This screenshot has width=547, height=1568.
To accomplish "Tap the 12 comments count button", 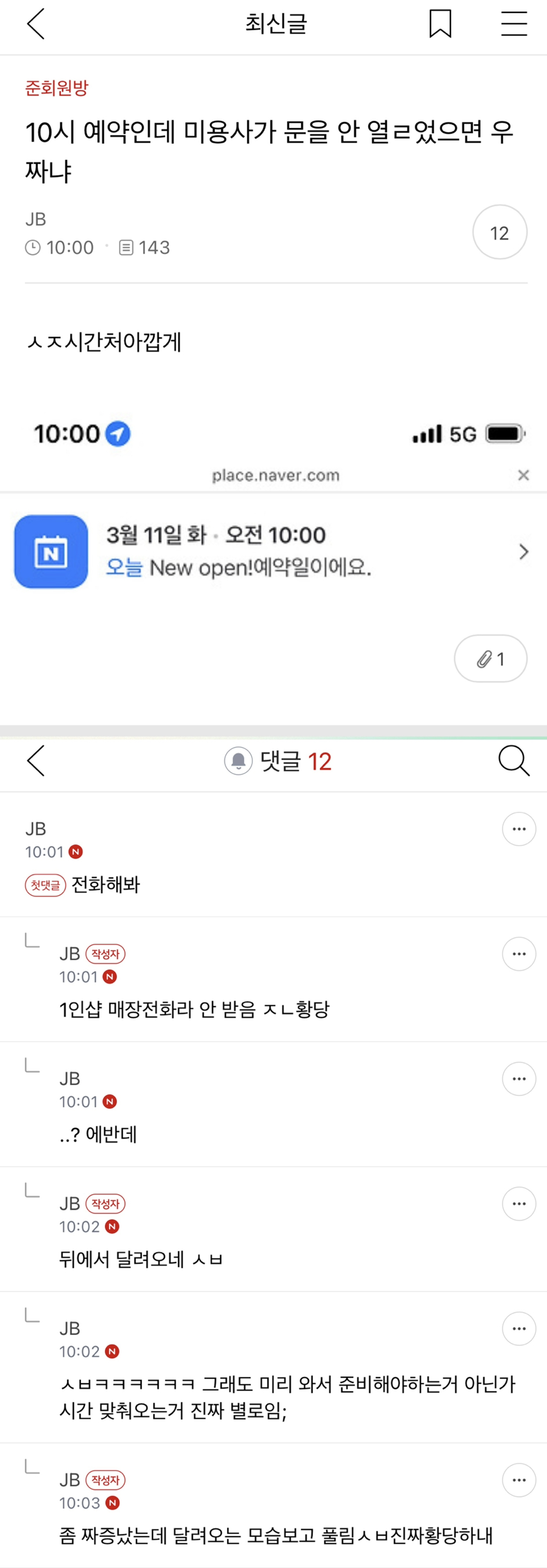I will (x=499, y=232).
